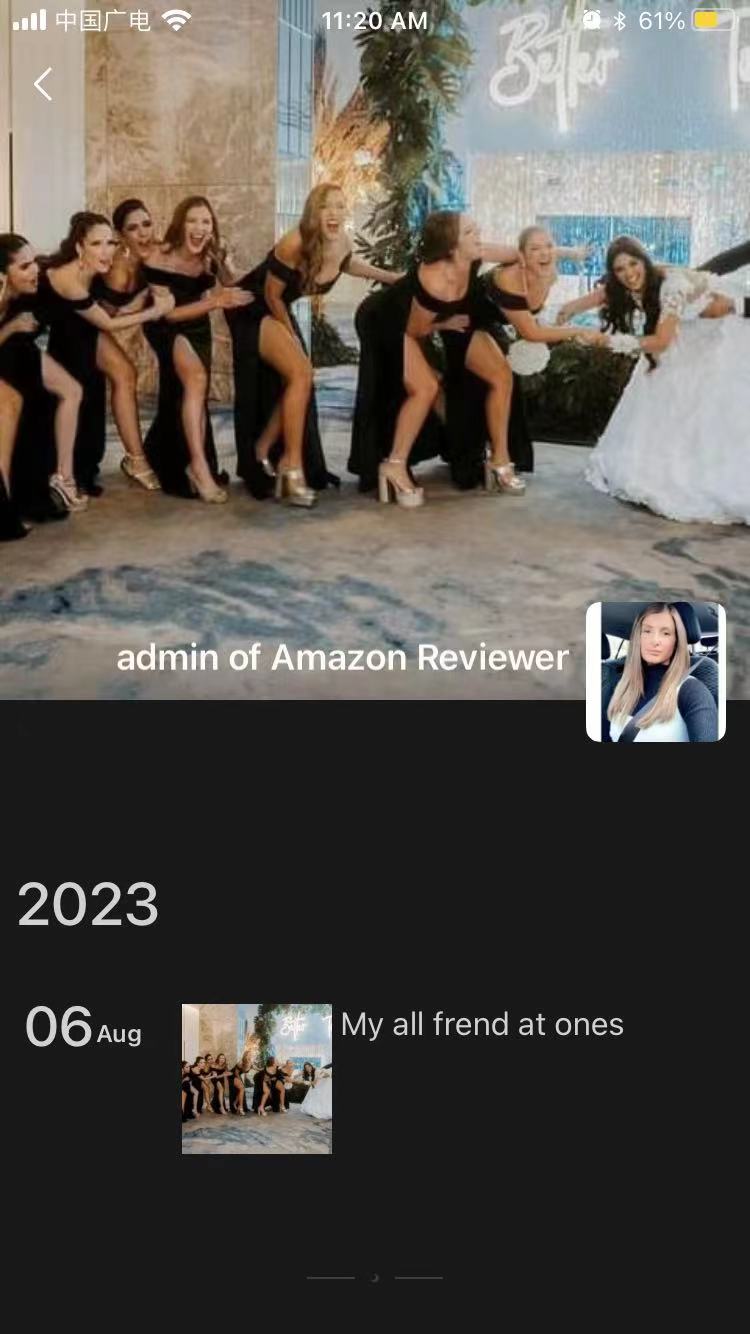Open the 06 Aug post photo thumbnail
This screenshot has height=1334, width=750.
257,1078
